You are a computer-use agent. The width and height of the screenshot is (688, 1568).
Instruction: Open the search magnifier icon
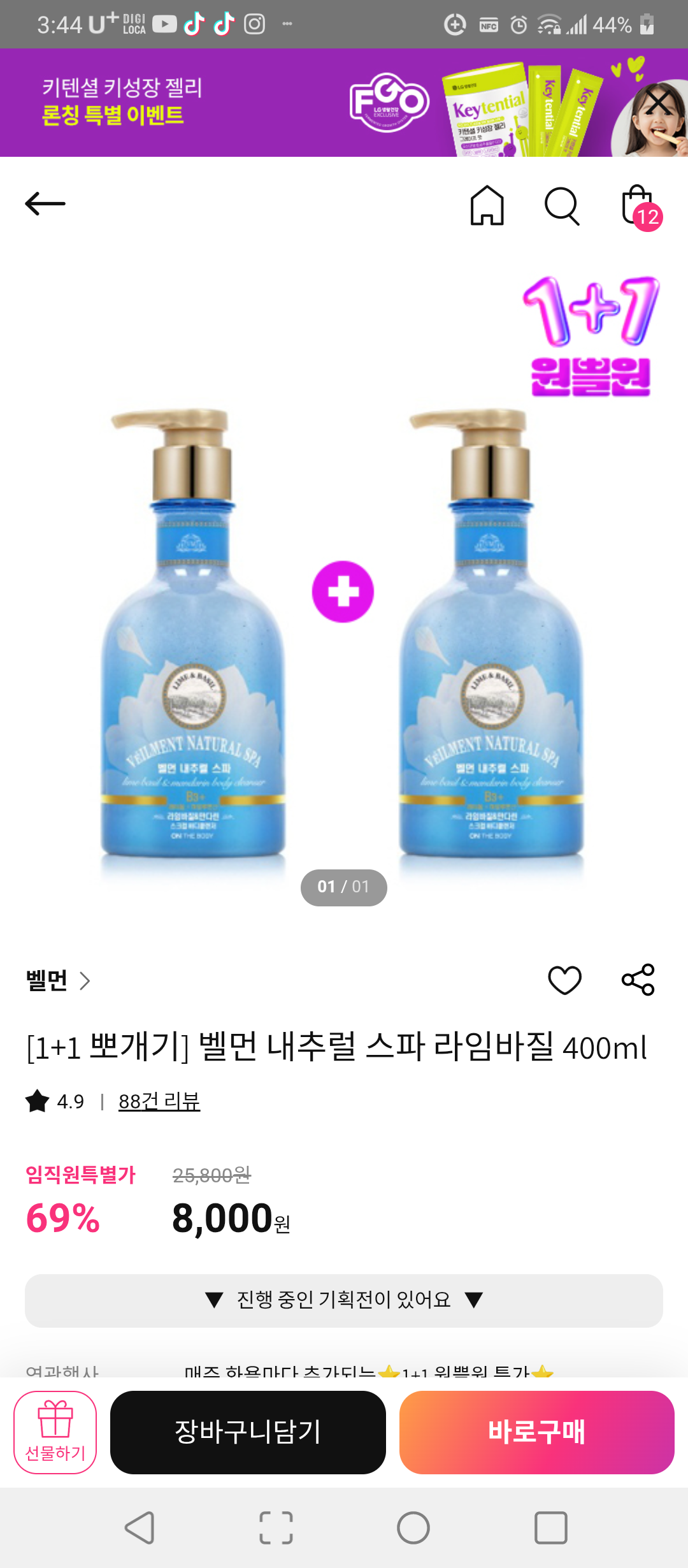click(562, 206)
